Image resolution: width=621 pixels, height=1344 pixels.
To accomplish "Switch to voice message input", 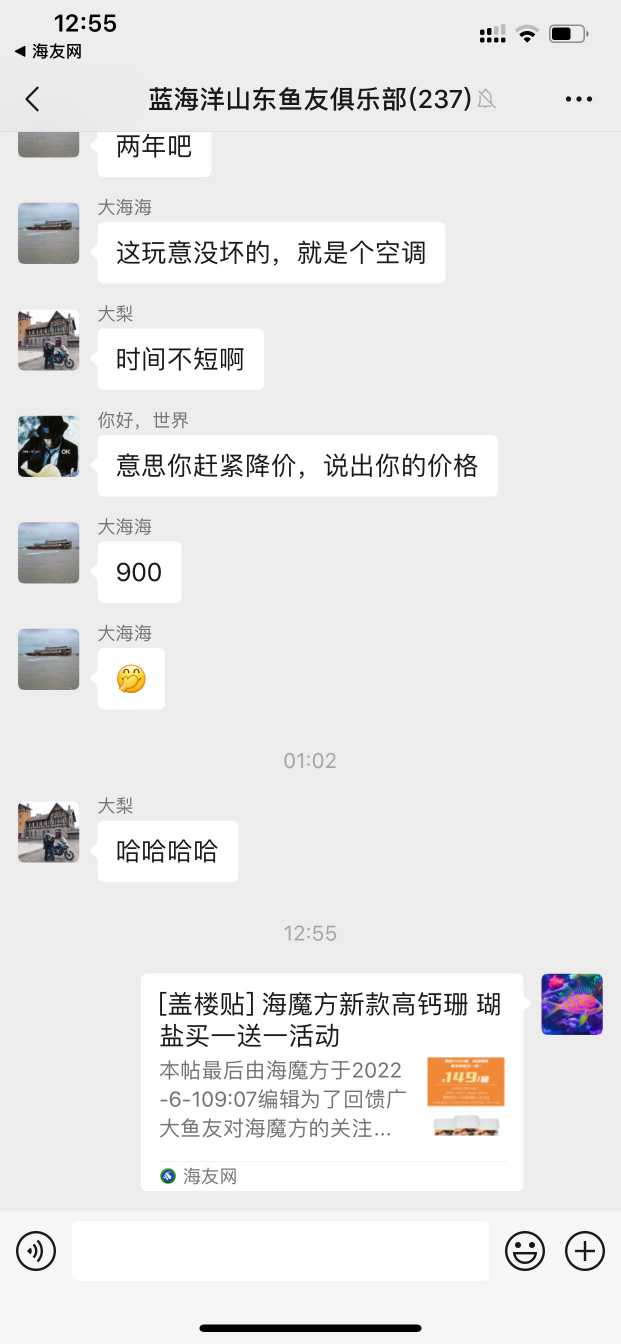I will coord(36,1251).
